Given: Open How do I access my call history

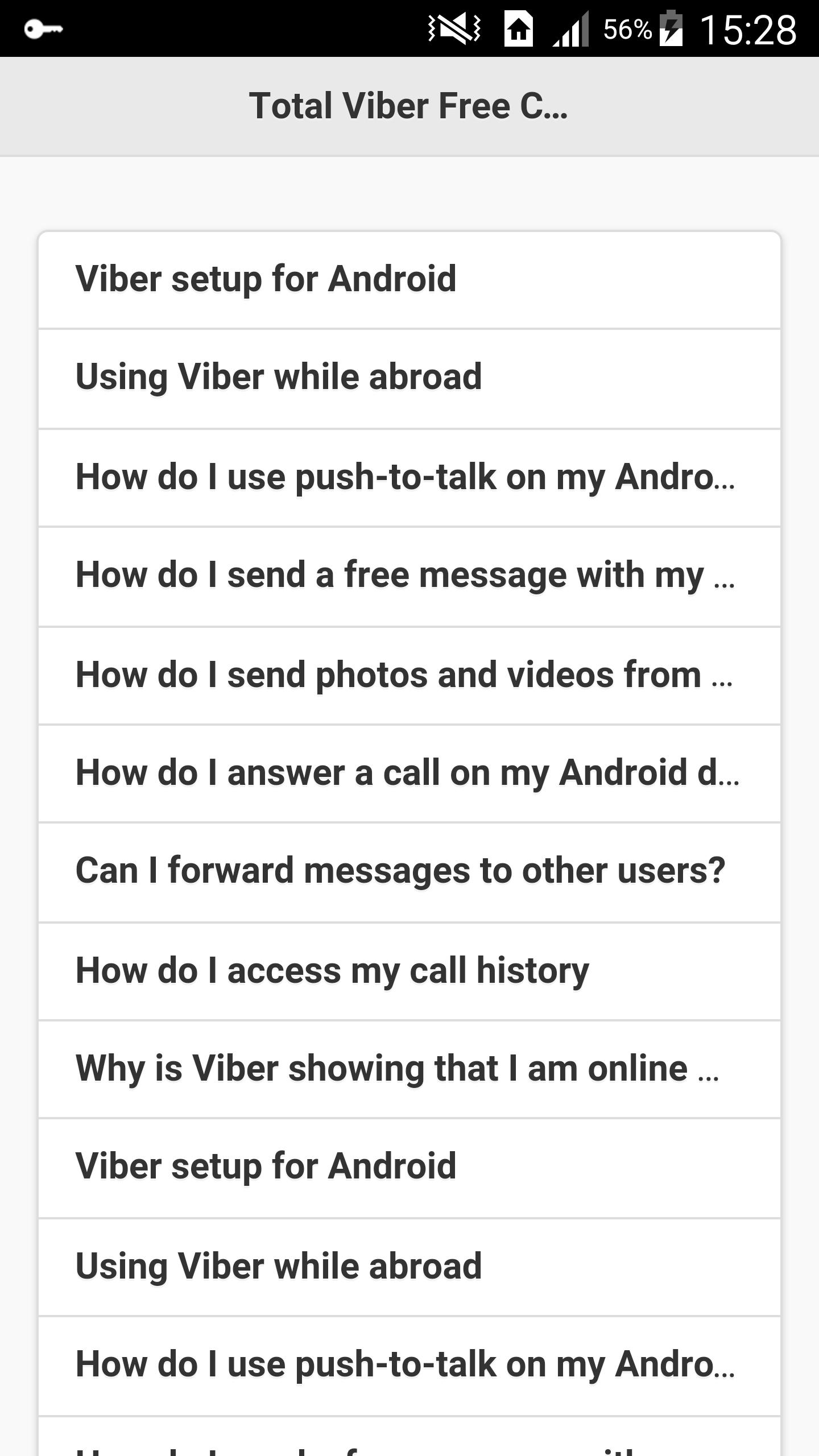Looking at the screenshot, I should 409,971.
